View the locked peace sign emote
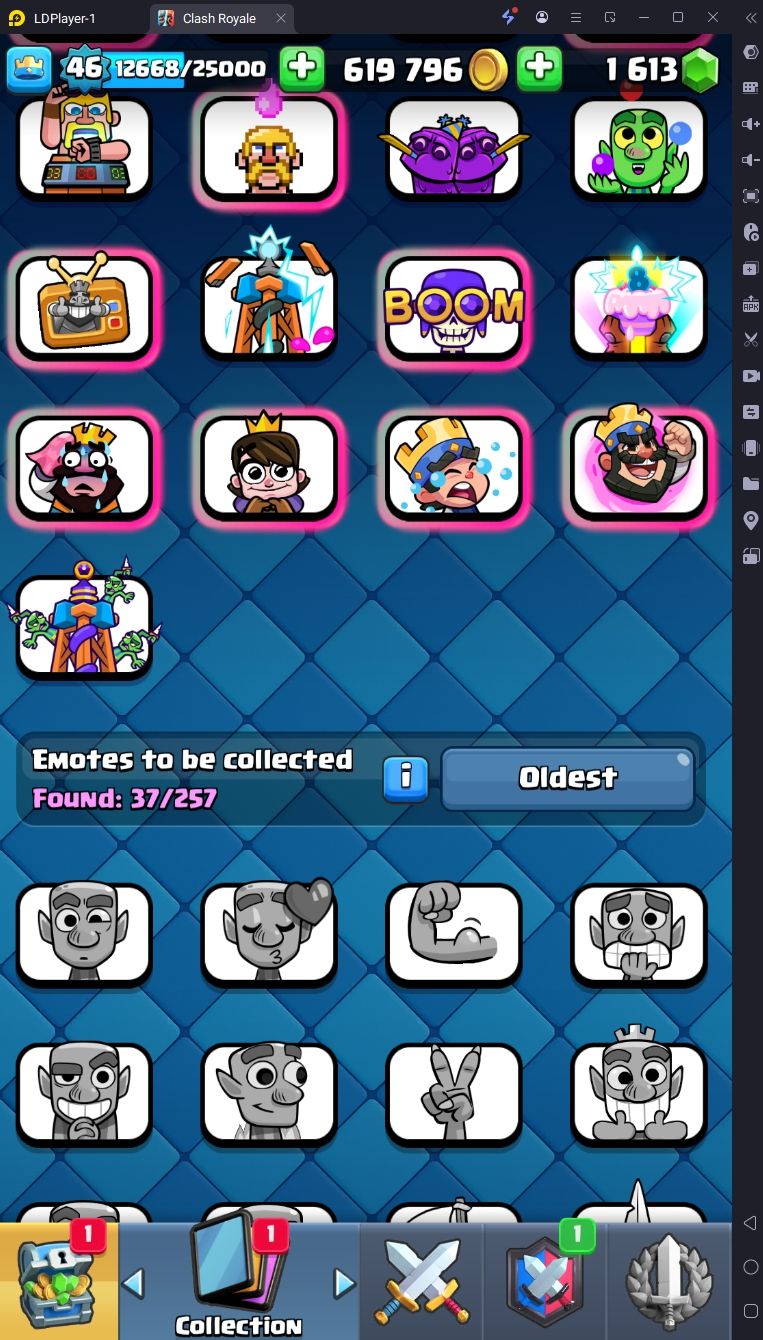 454,1092
